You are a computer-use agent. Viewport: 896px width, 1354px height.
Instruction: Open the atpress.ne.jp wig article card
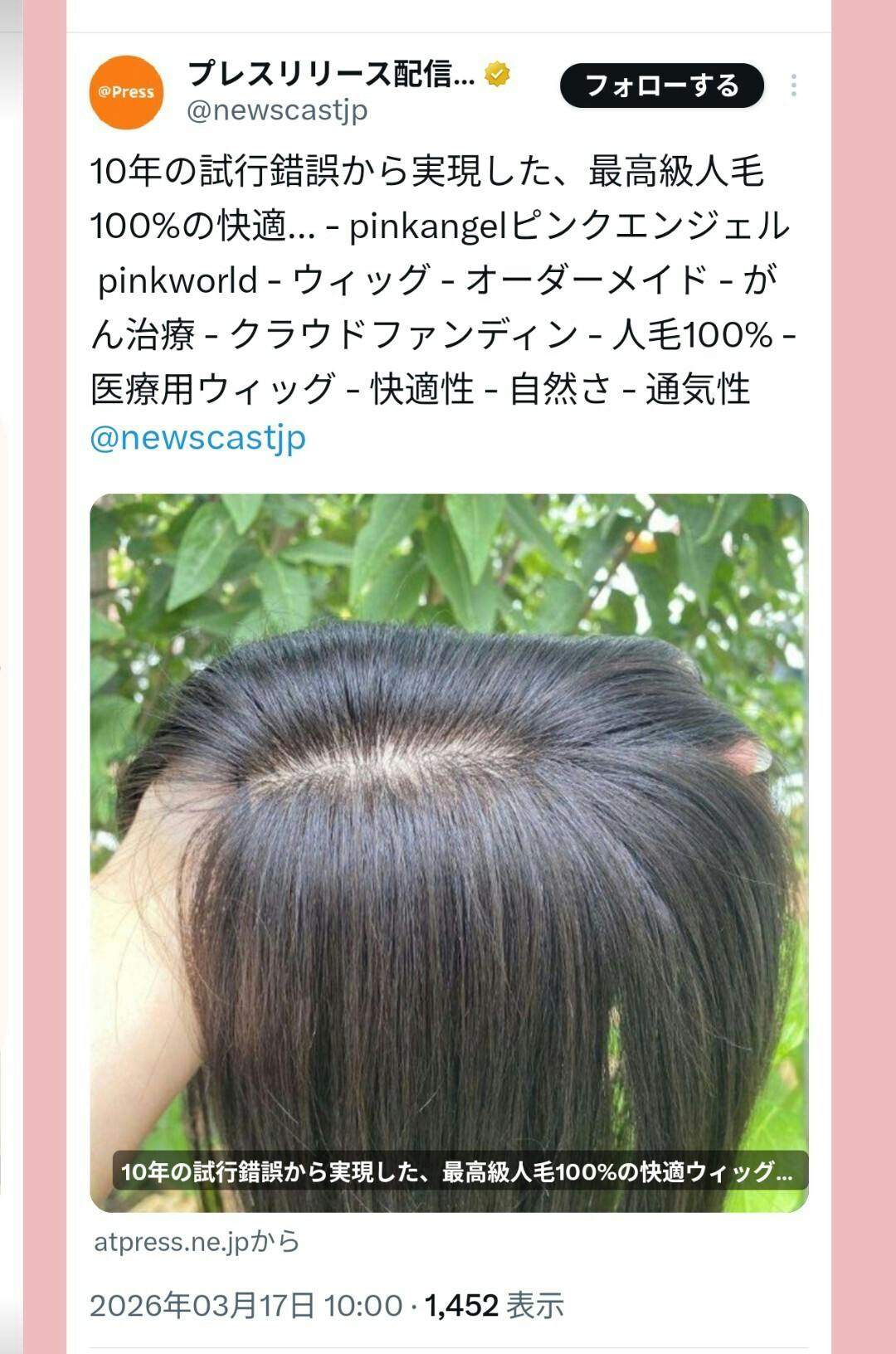(x=449, y=852)
